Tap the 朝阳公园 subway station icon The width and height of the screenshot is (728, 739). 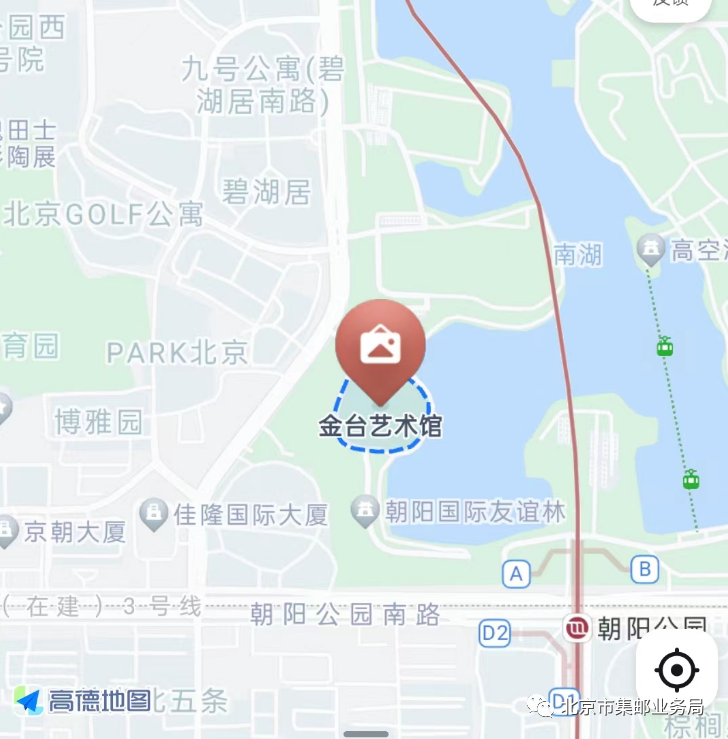tap(577, 628)
